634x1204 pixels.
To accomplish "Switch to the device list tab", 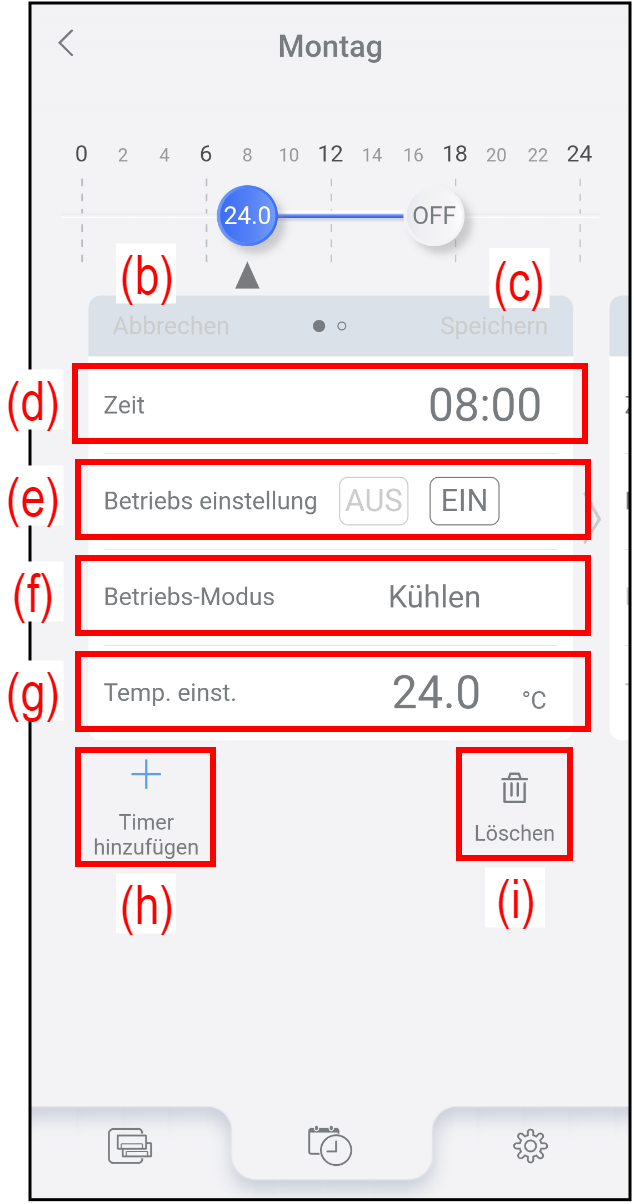I will click(131, 1145).
